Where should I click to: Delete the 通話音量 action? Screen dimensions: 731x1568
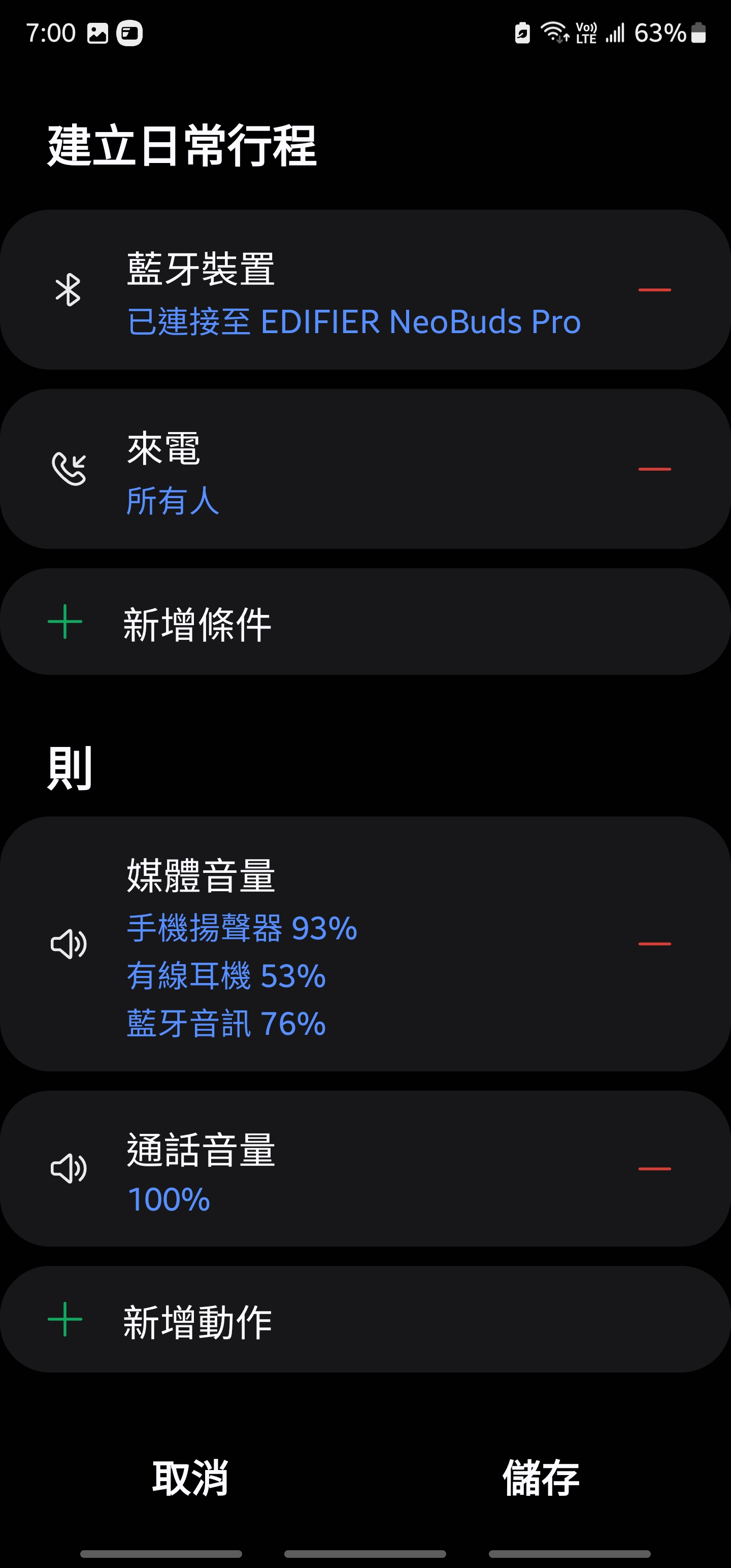[x=654, y=1169]
